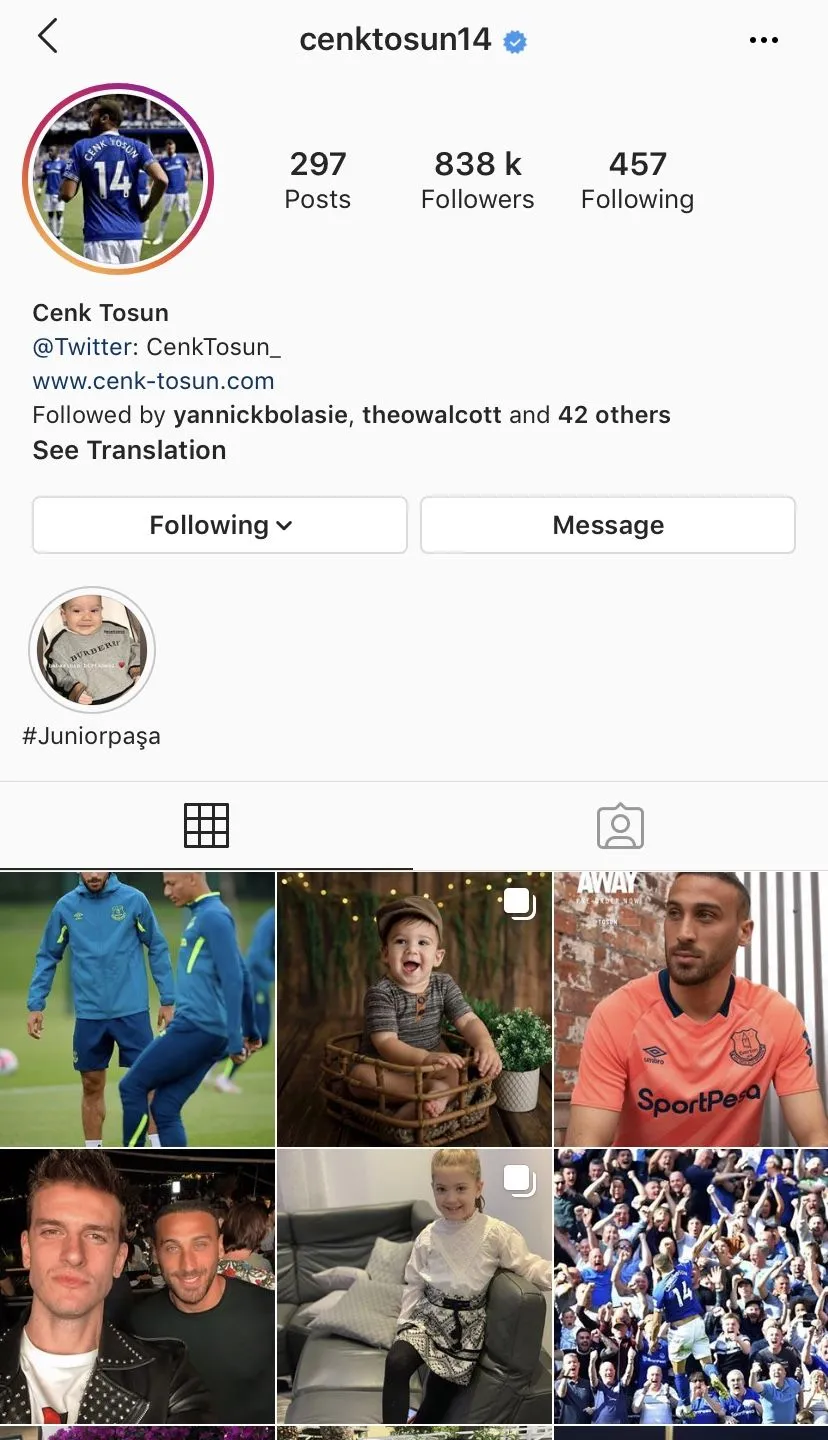Open the yannickbolasie mutual follower
The width and height of the screenshot is (828, 1440).
261,415
